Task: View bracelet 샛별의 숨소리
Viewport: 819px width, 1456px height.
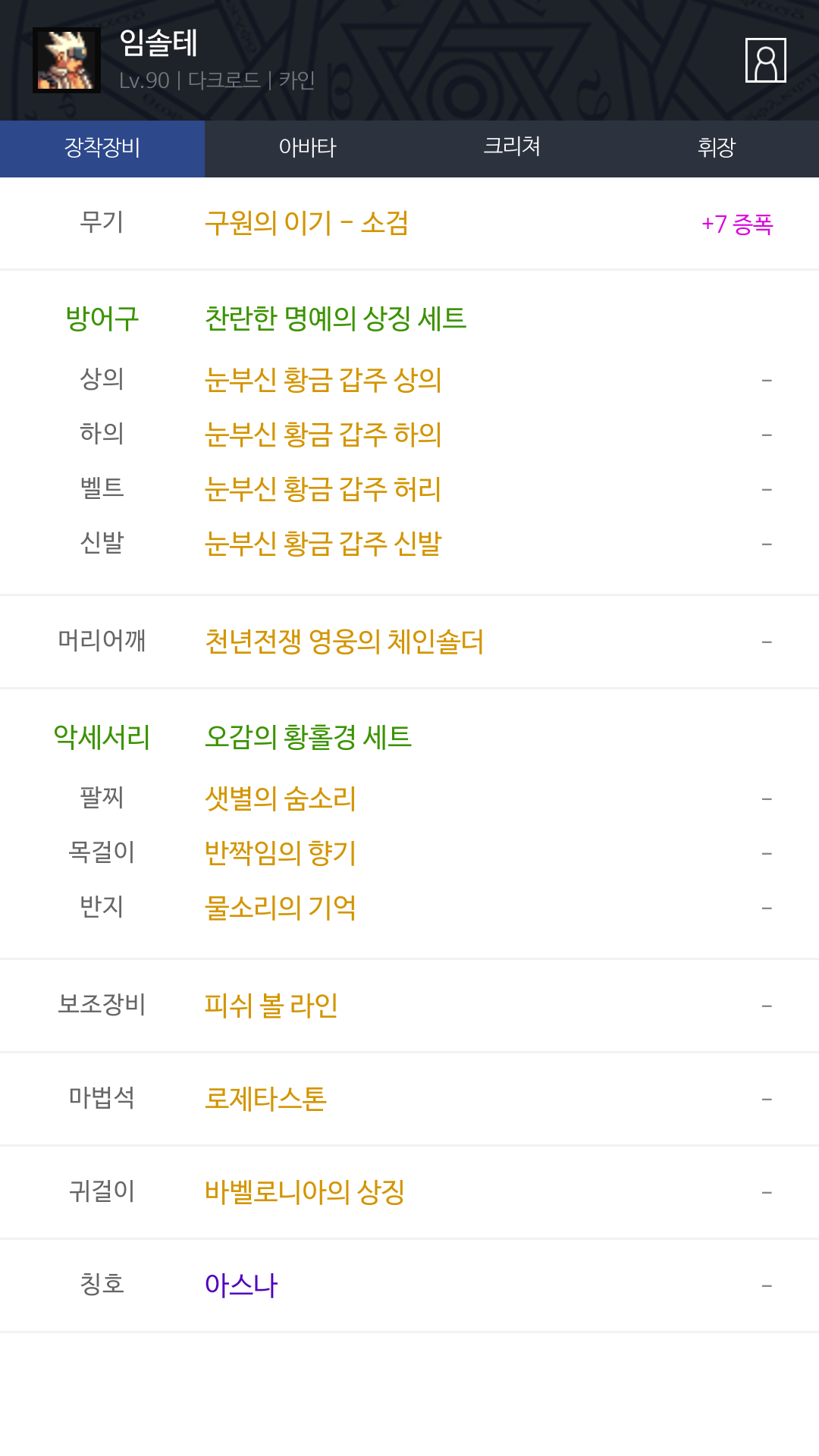Action: click(281, 798)
